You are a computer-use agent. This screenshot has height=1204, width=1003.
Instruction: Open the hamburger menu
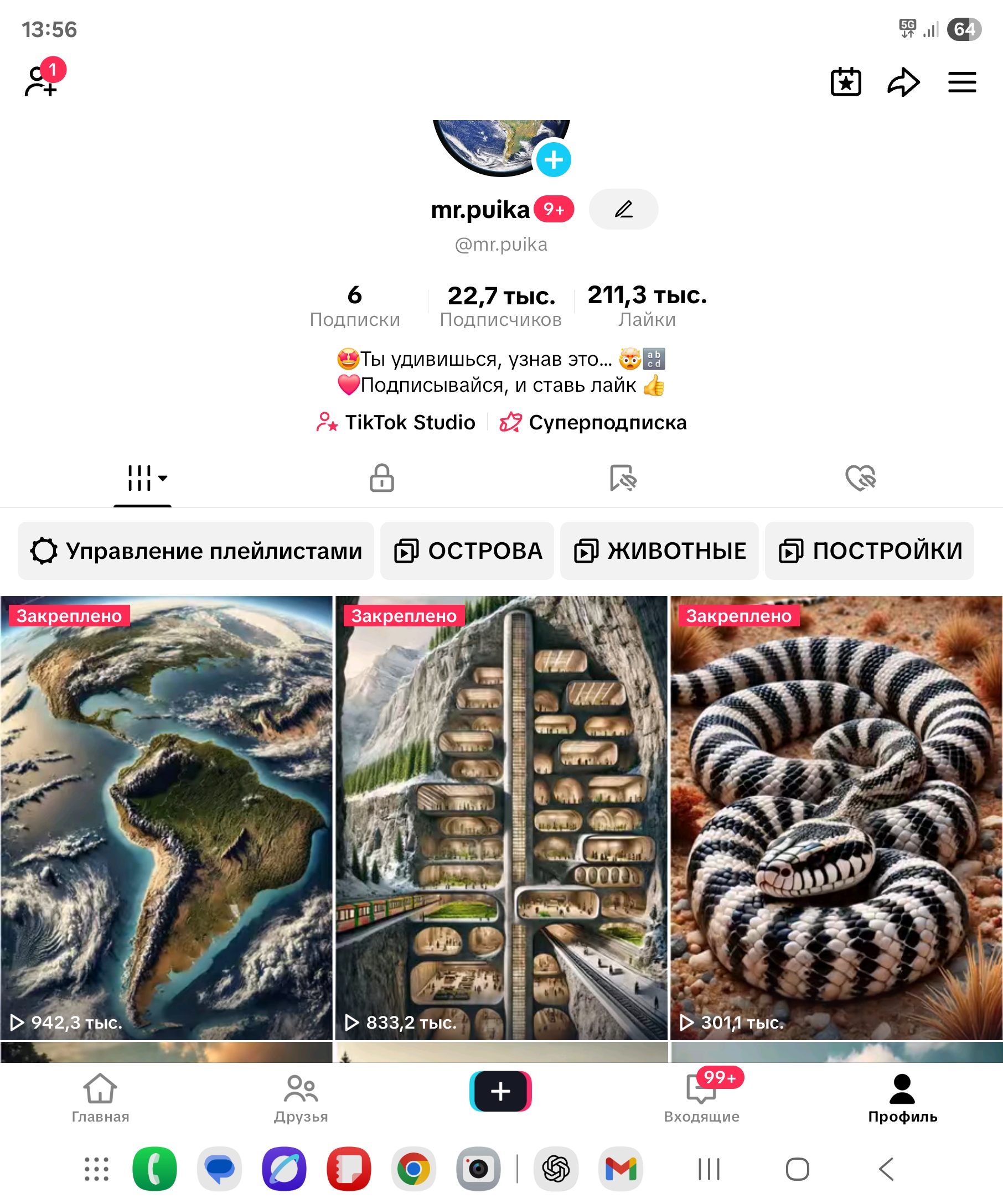[x=961, y=82]
